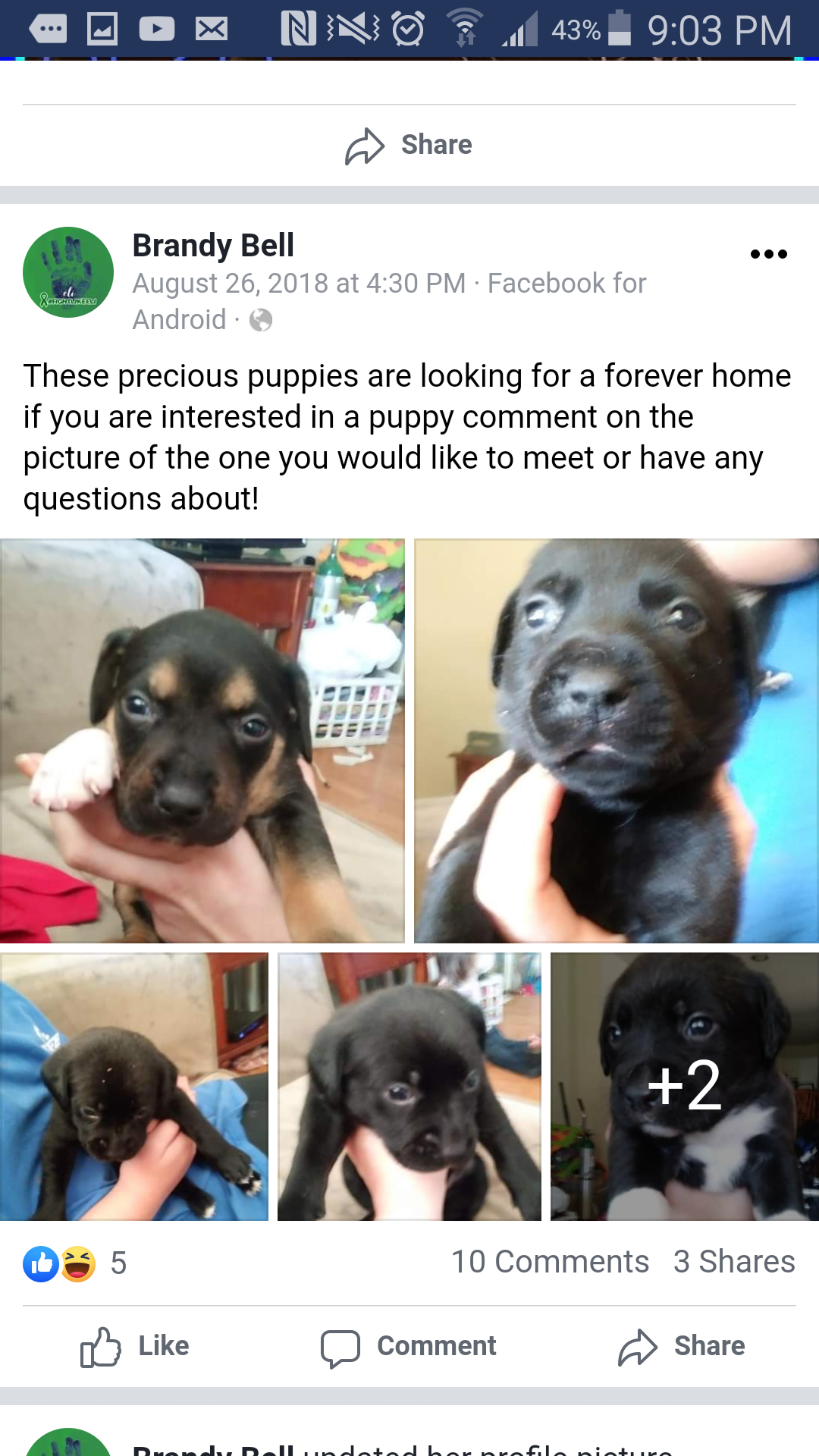Open the photo of puppy held on blue sleeve
819x1456 pixels.
133,1087
